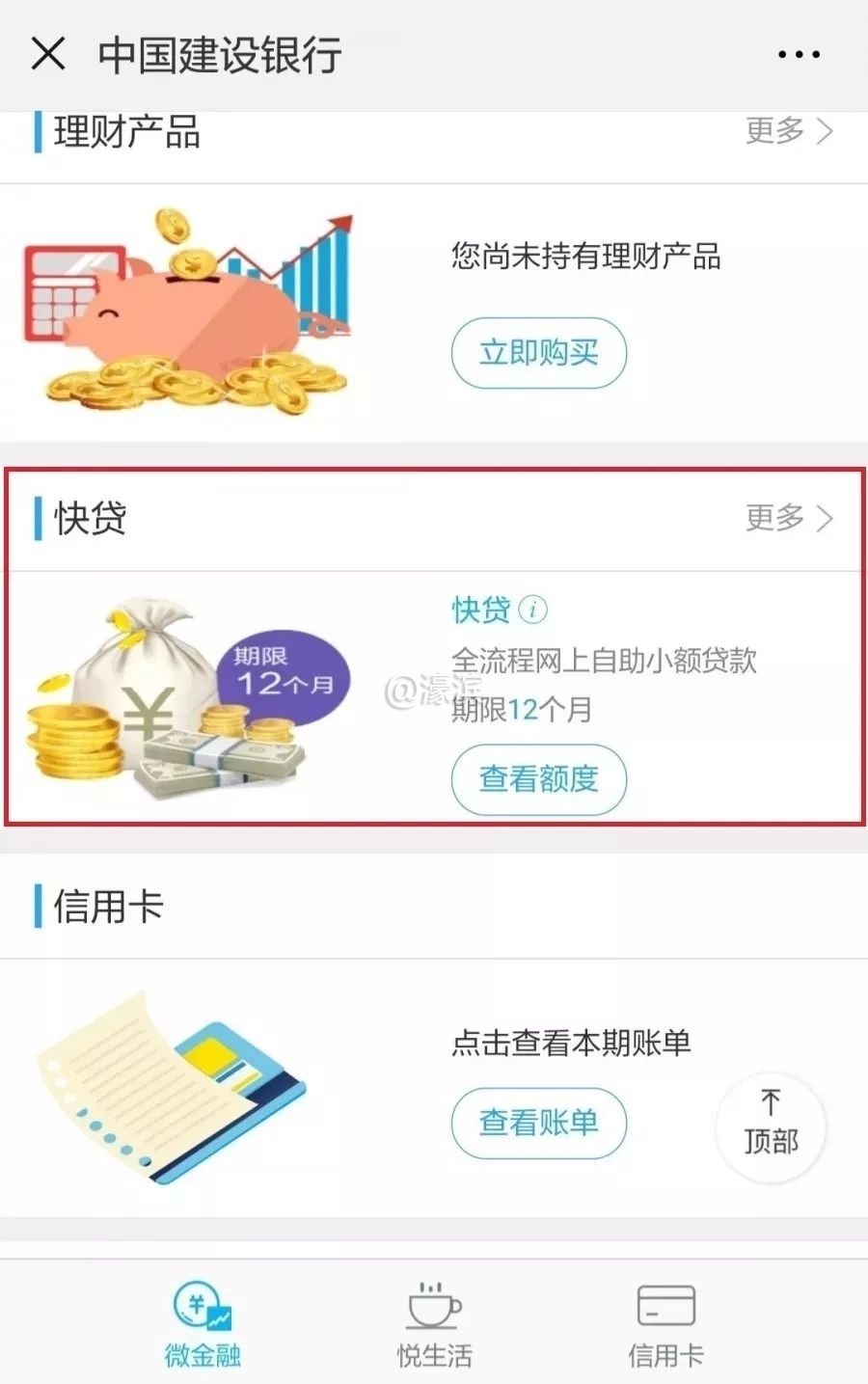
Task: Check loan quota with 查看额度
Action: (538, 779)
